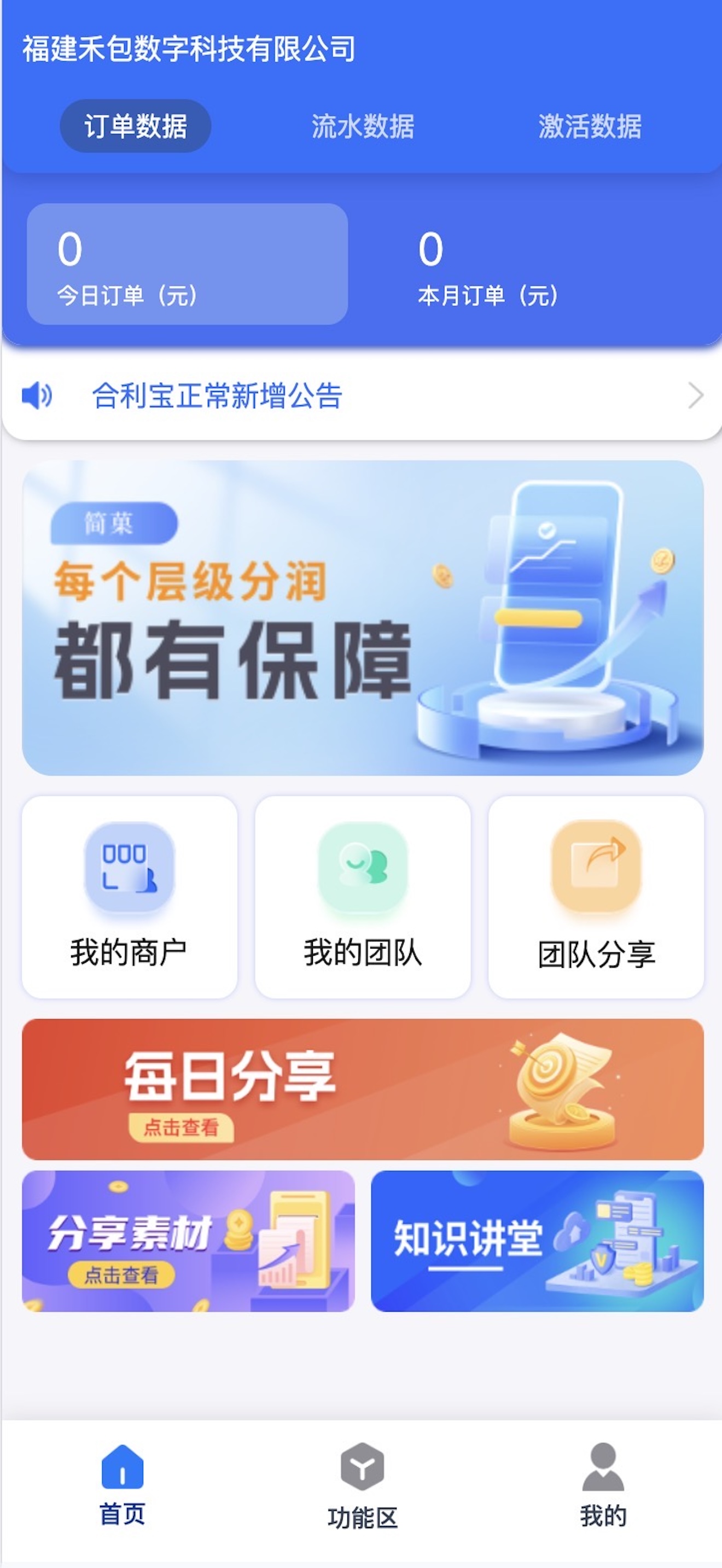Select the 今日订单 card
The width and height of the screenshot is (722, 1568).
pyautogui.click(x=187, y=264)
